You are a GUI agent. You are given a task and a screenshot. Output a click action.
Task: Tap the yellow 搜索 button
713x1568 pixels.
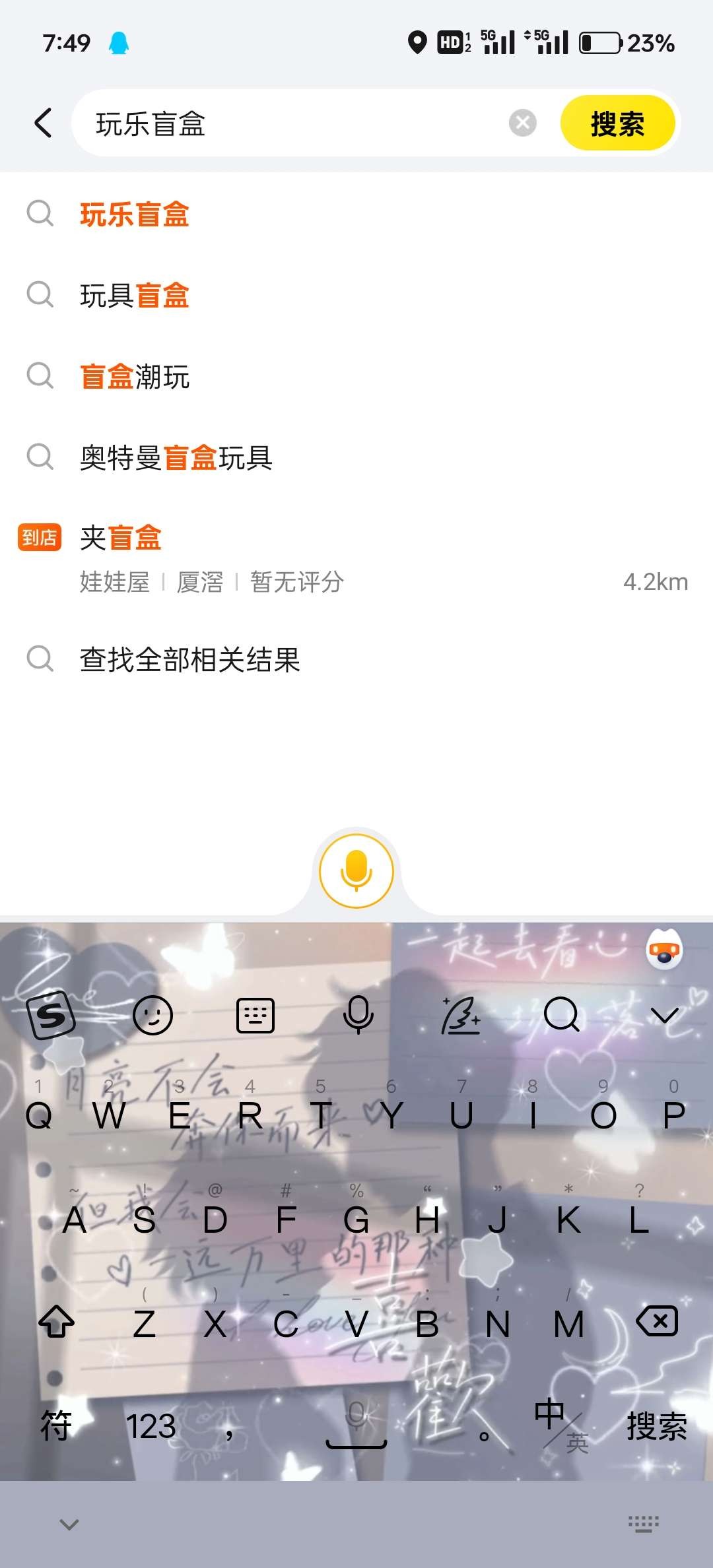tap(617, 123)
